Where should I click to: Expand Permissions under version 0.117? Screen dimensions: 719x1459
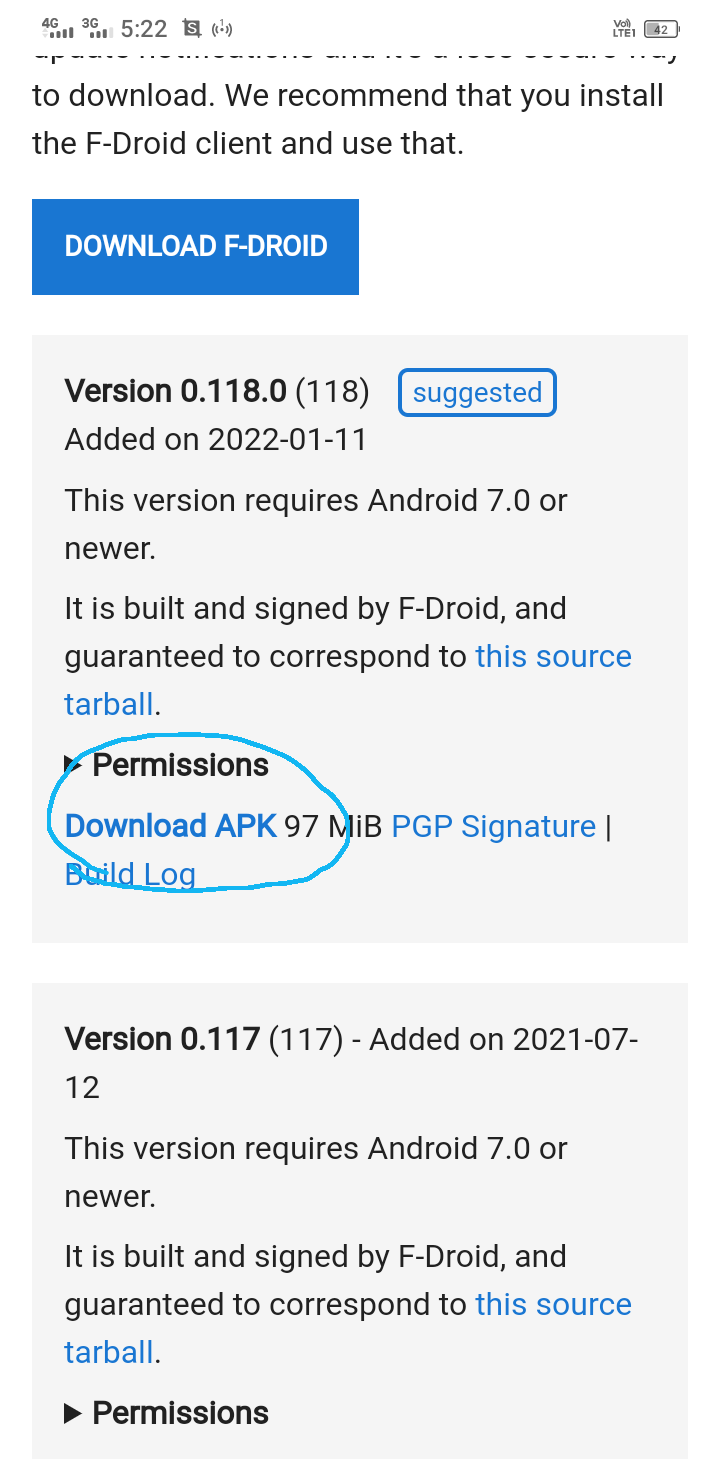tap(166, 1413)
